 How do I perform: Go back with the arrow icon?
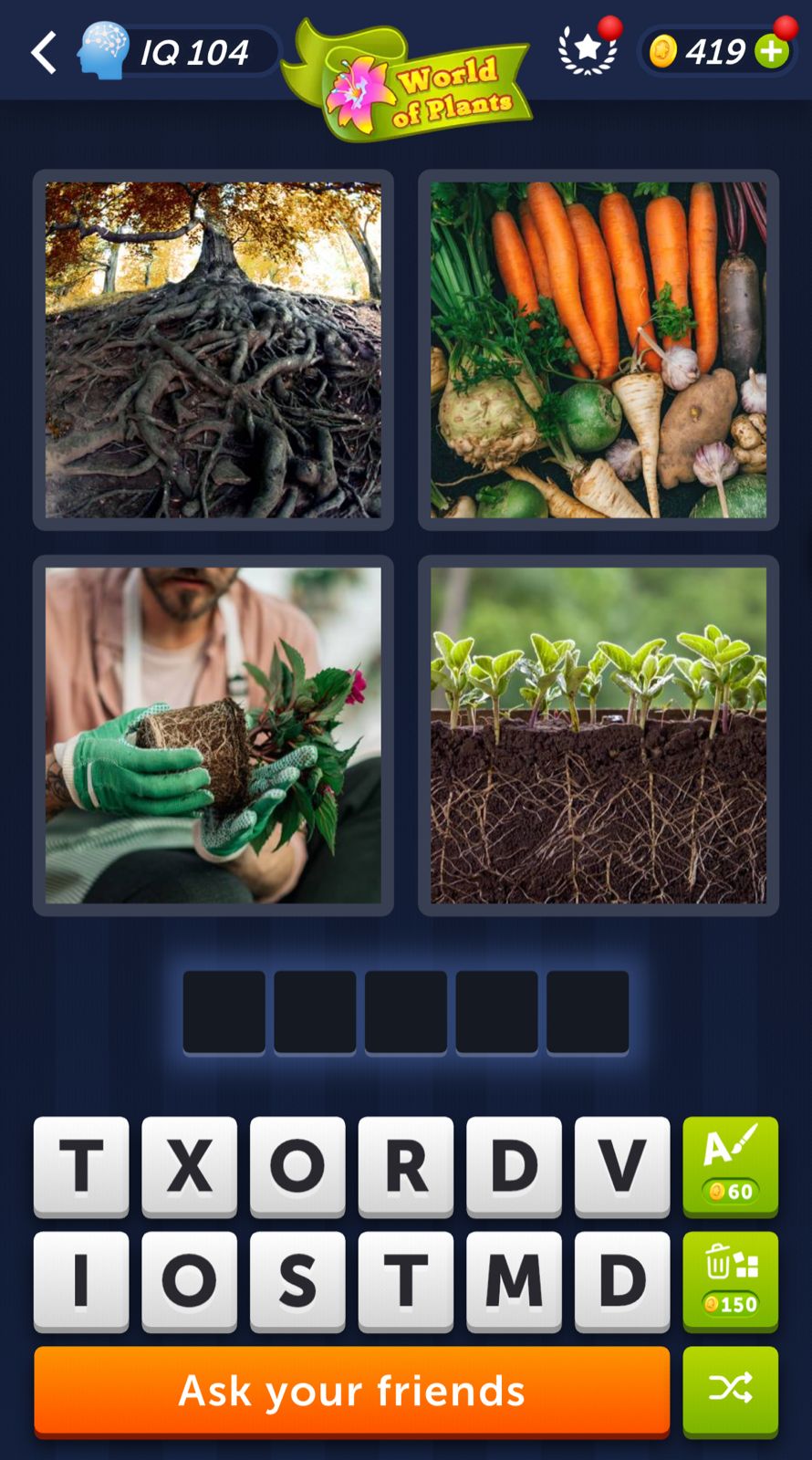[44, 52]
